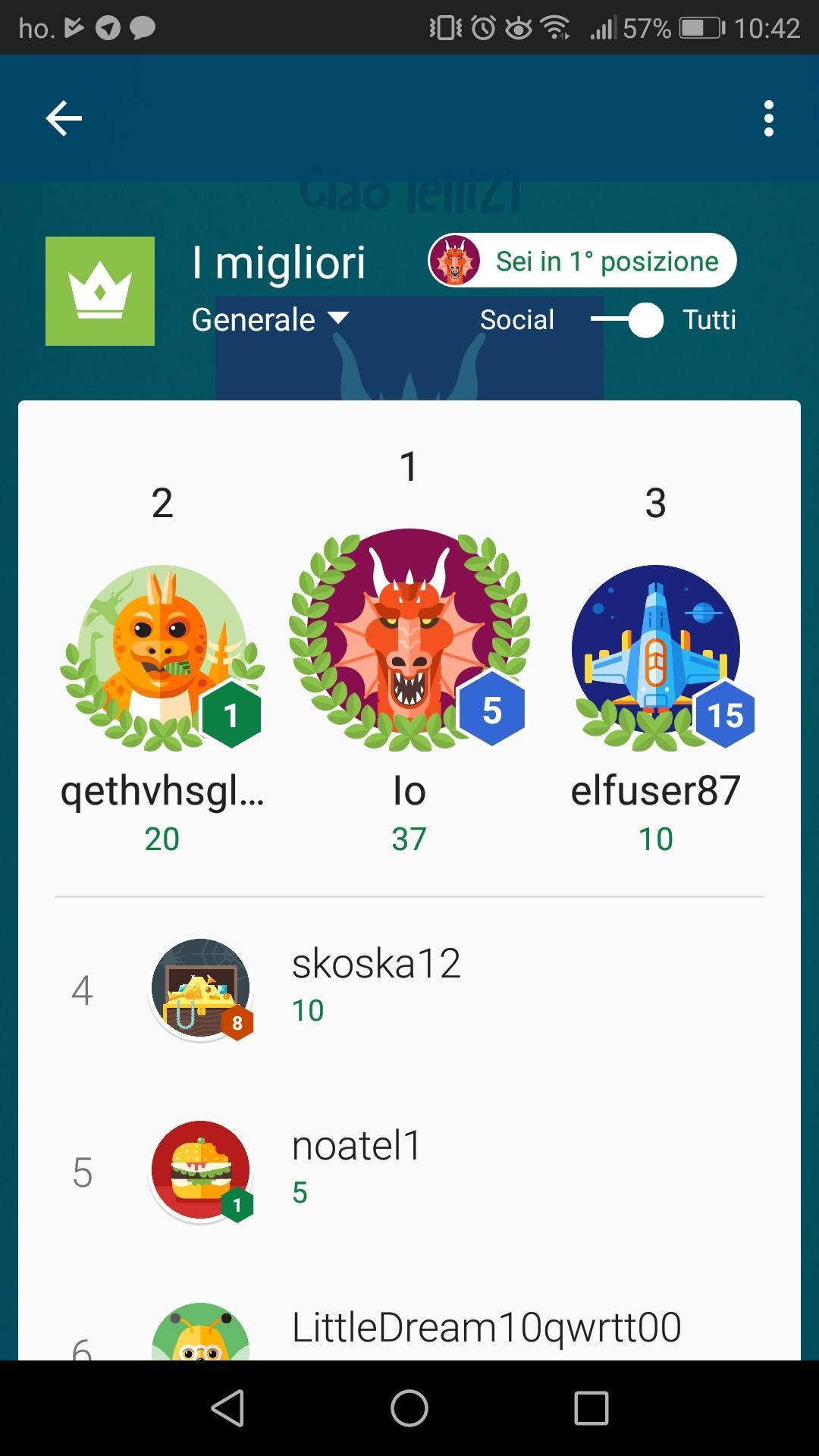Screen dimensions: 819x1456
Task: Open second-place player qethvhsgl profile
Action: coord(162,656)
